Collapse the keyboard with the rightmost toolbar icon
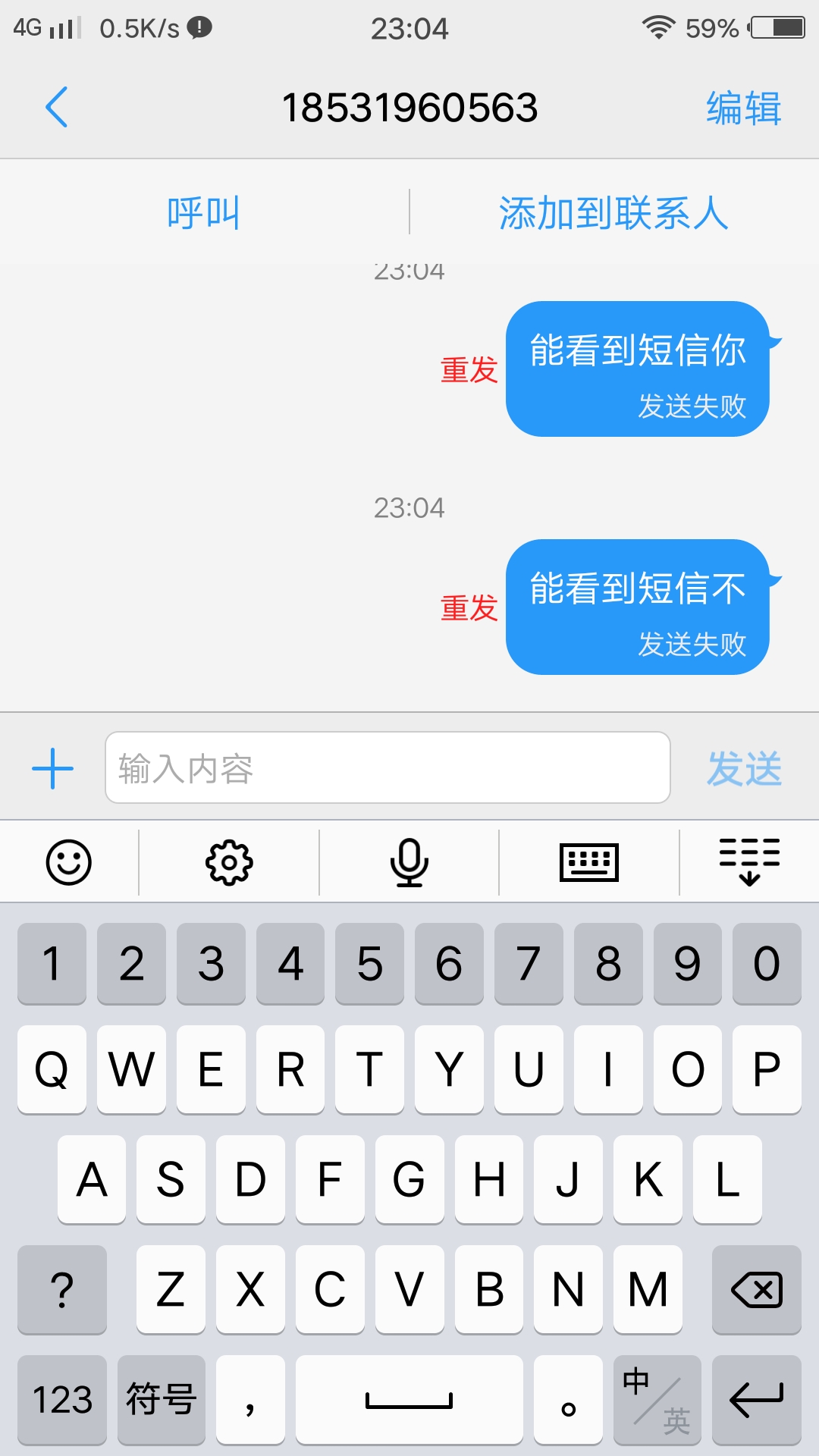Screen dimensions: 819x1456 [x=751, y=861]
